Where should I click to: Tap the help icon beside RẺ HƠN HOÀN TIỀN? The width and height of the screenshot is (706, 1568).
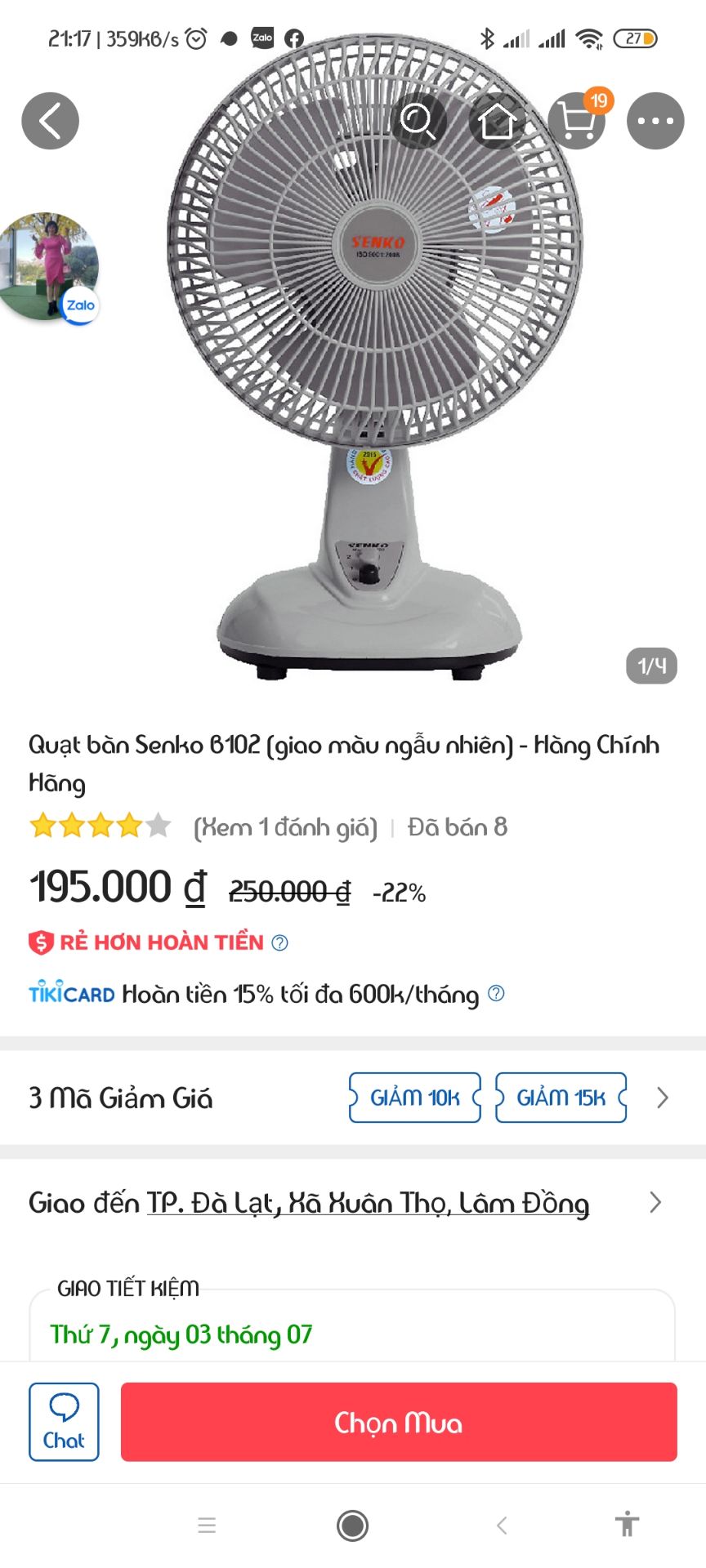tap(278, 942)
